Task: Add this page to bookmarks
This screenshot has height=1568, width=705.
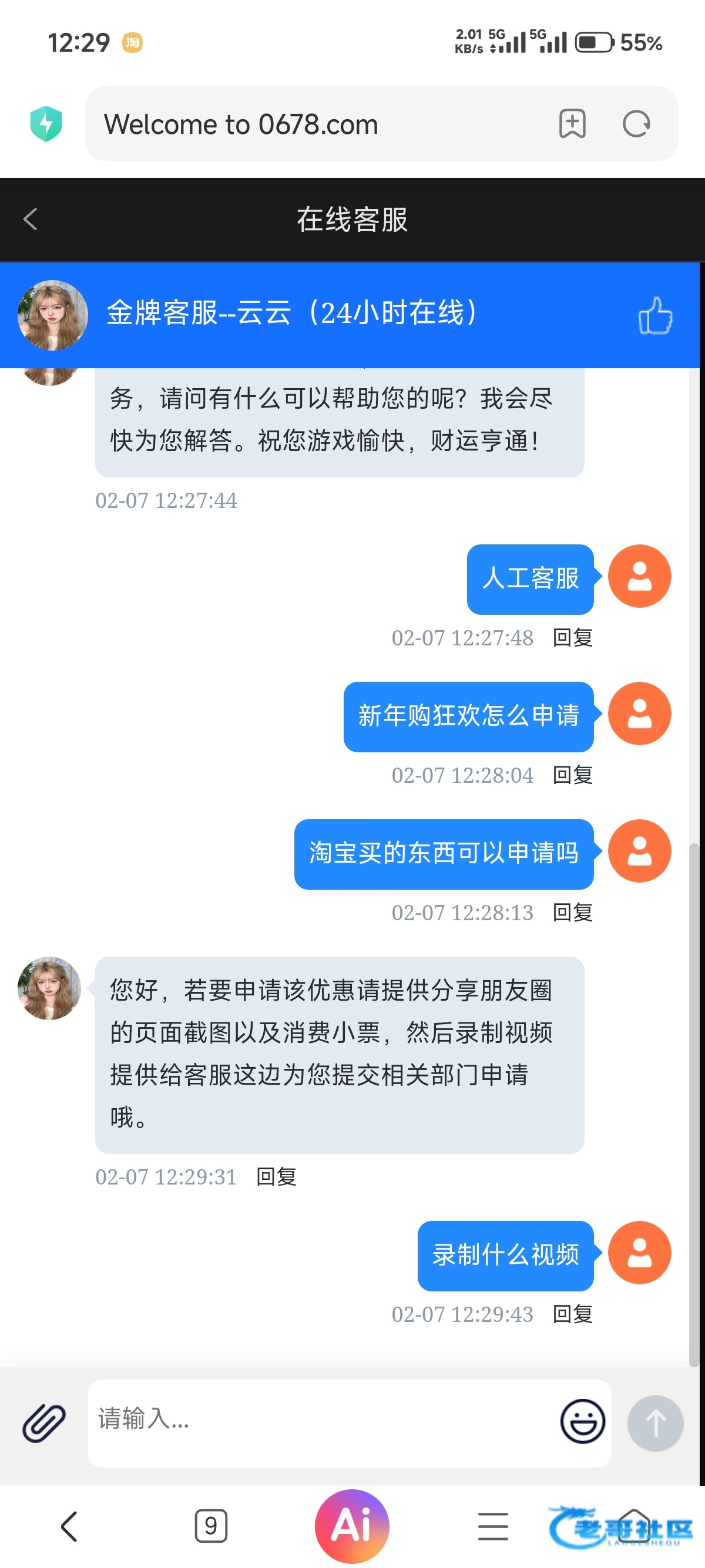Action: point(572,124)
